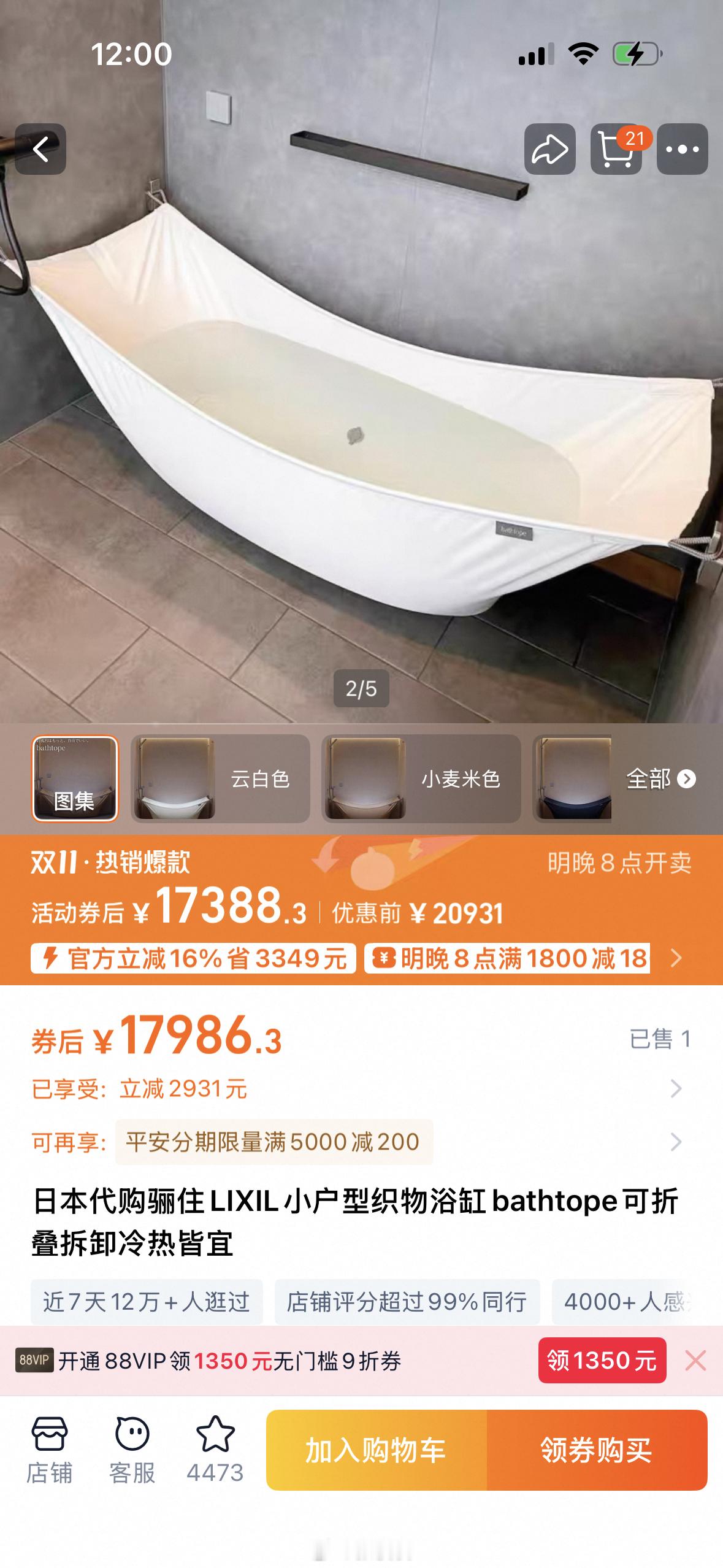The image size is (723, 1568).
Task: Contact 客服 customer service
Action: (132, 1450)
